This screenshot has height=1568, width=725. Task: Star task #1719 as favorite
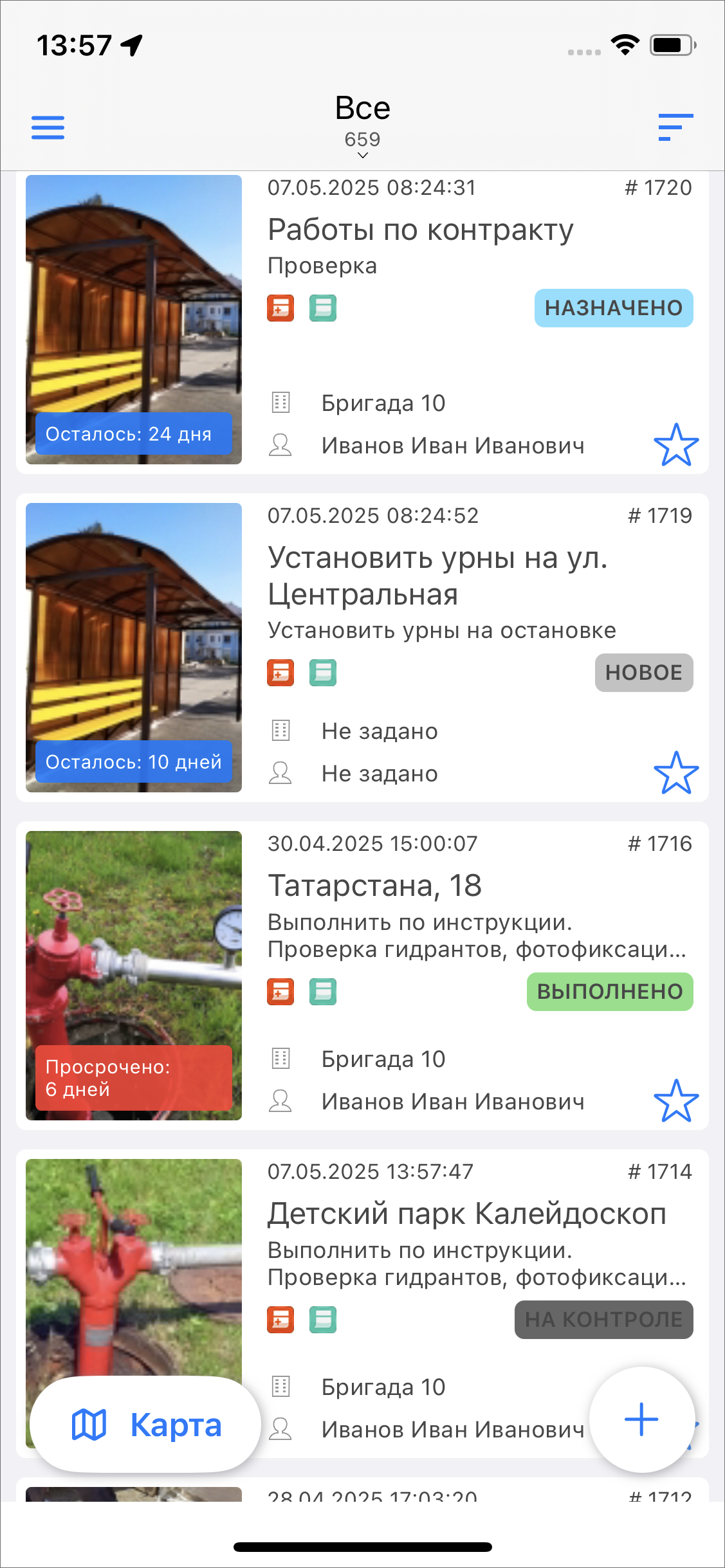(x=675, y=772)
